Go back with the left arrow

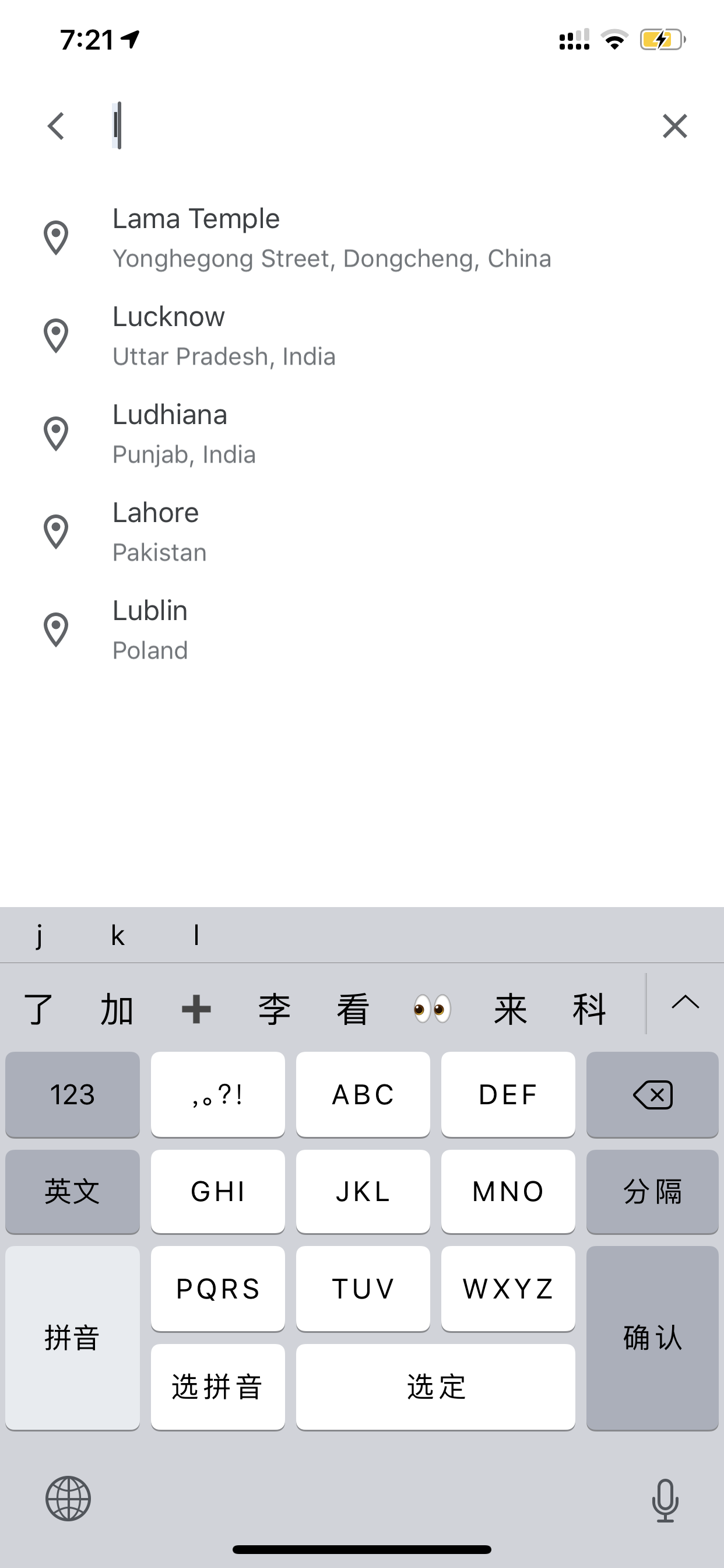[x=56, y=126]
